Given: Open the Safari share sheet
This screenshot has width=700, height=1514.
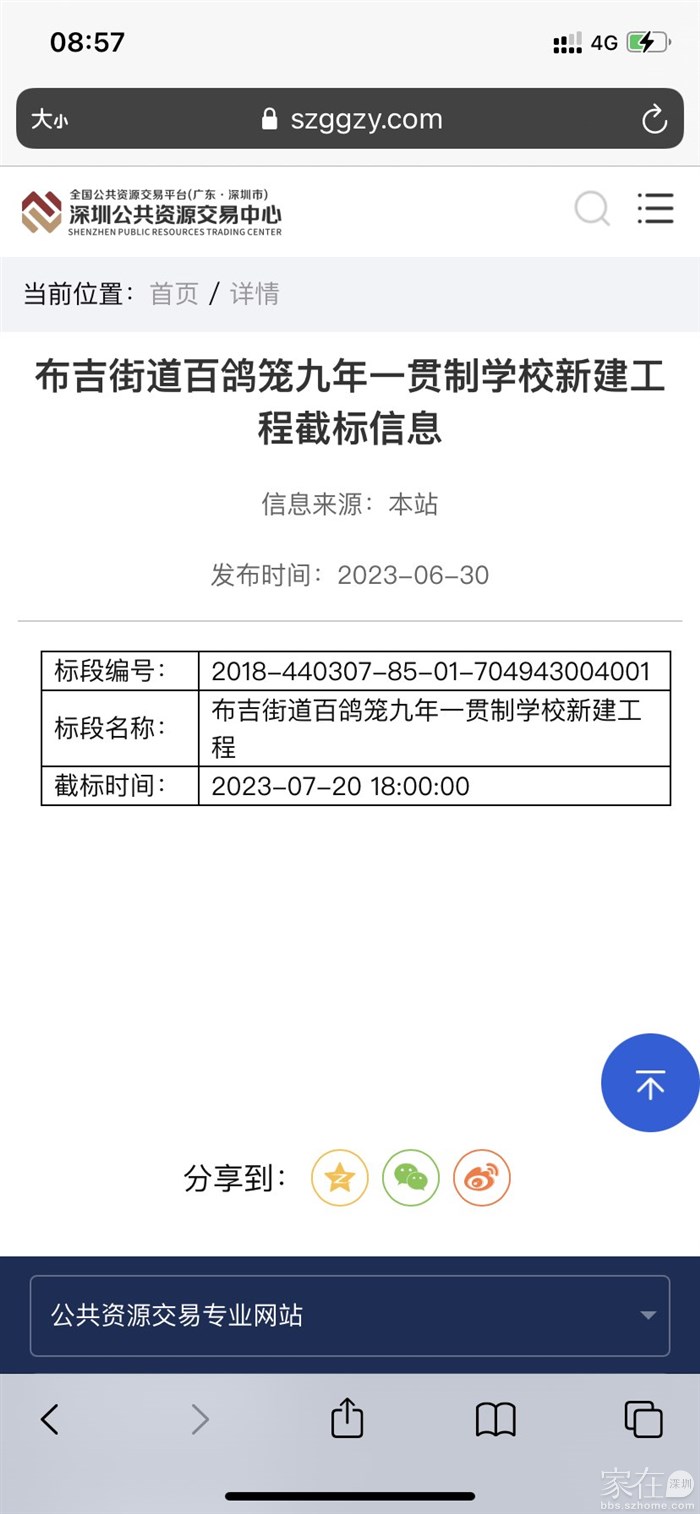Looking at the screenshot, I should pos(347,1417).
